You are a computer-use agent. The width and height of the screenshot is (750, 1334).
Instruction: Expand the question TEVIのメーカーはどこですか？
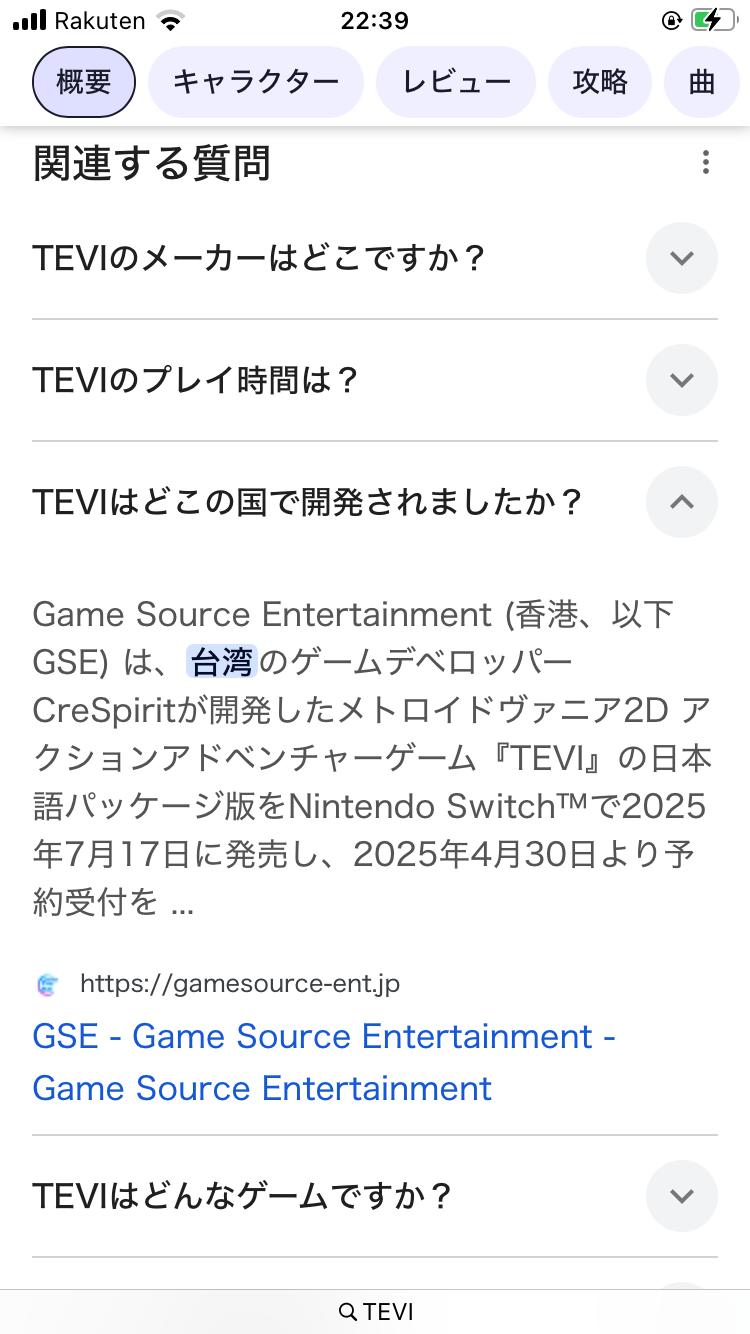[375, 258]
